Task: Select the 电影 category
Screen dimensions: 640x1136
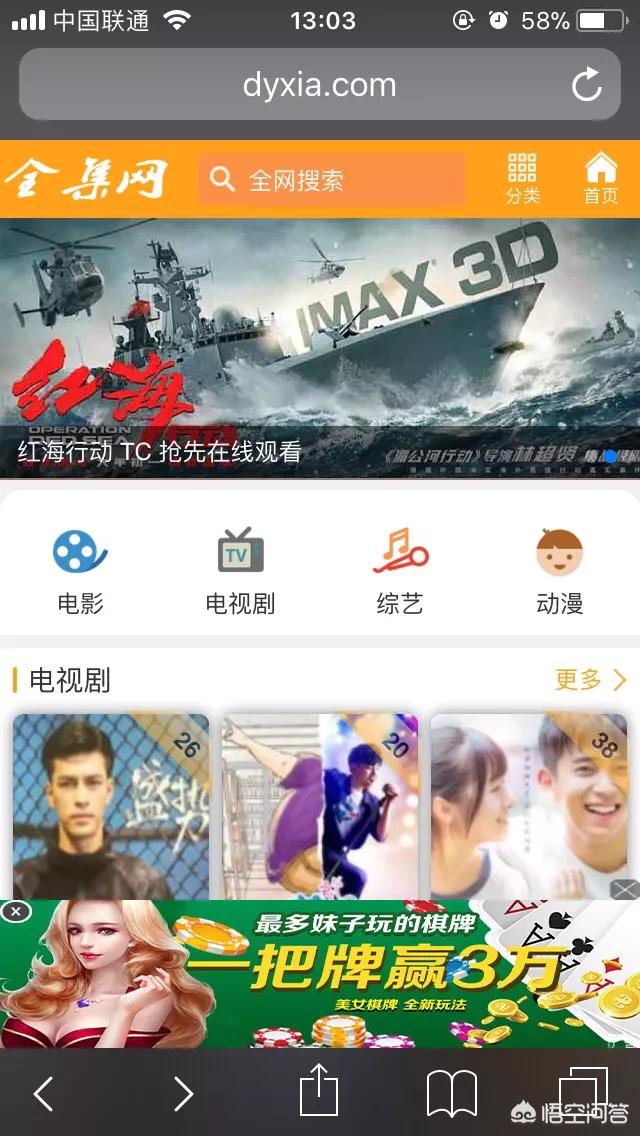Action: (80, 571)
